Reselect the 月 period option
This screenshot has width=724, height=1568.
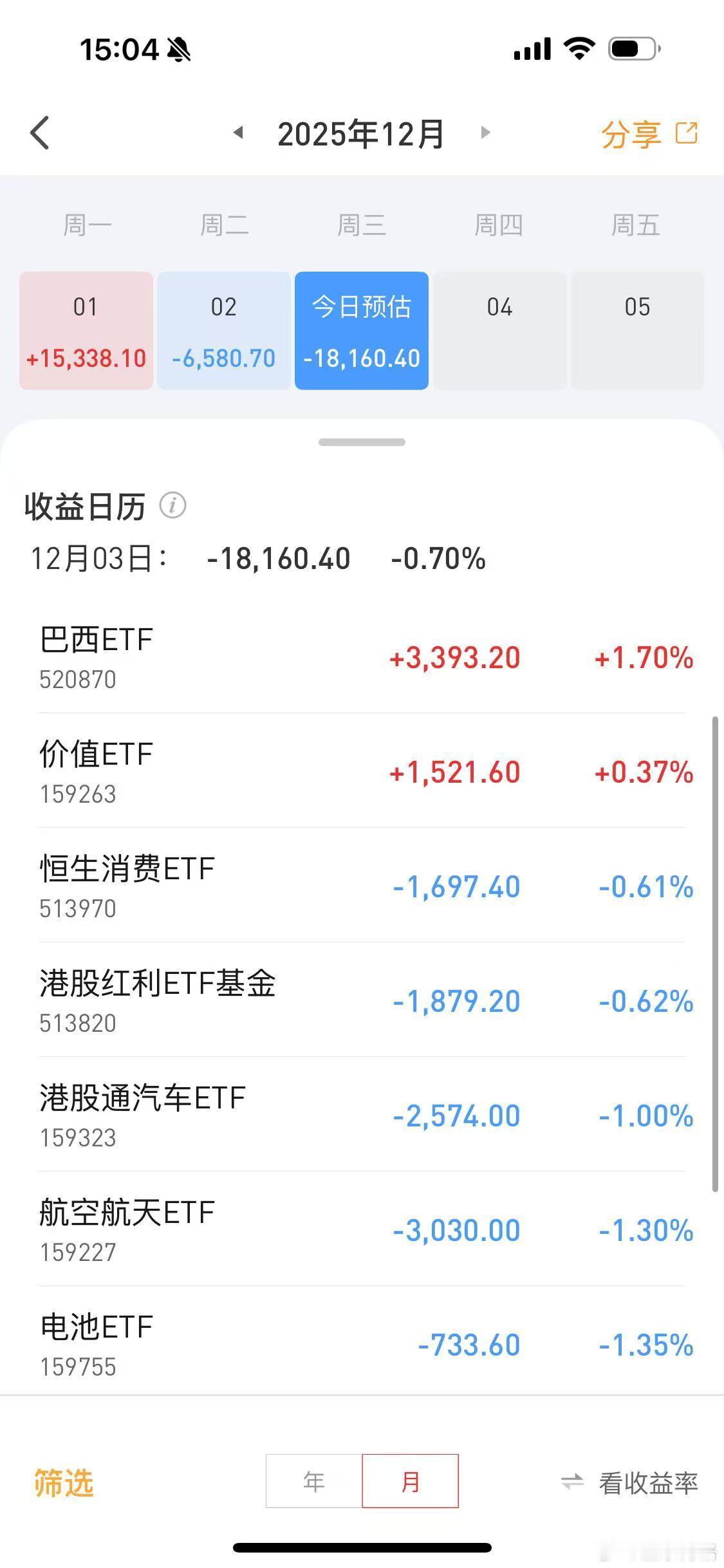coord(410,1482)
